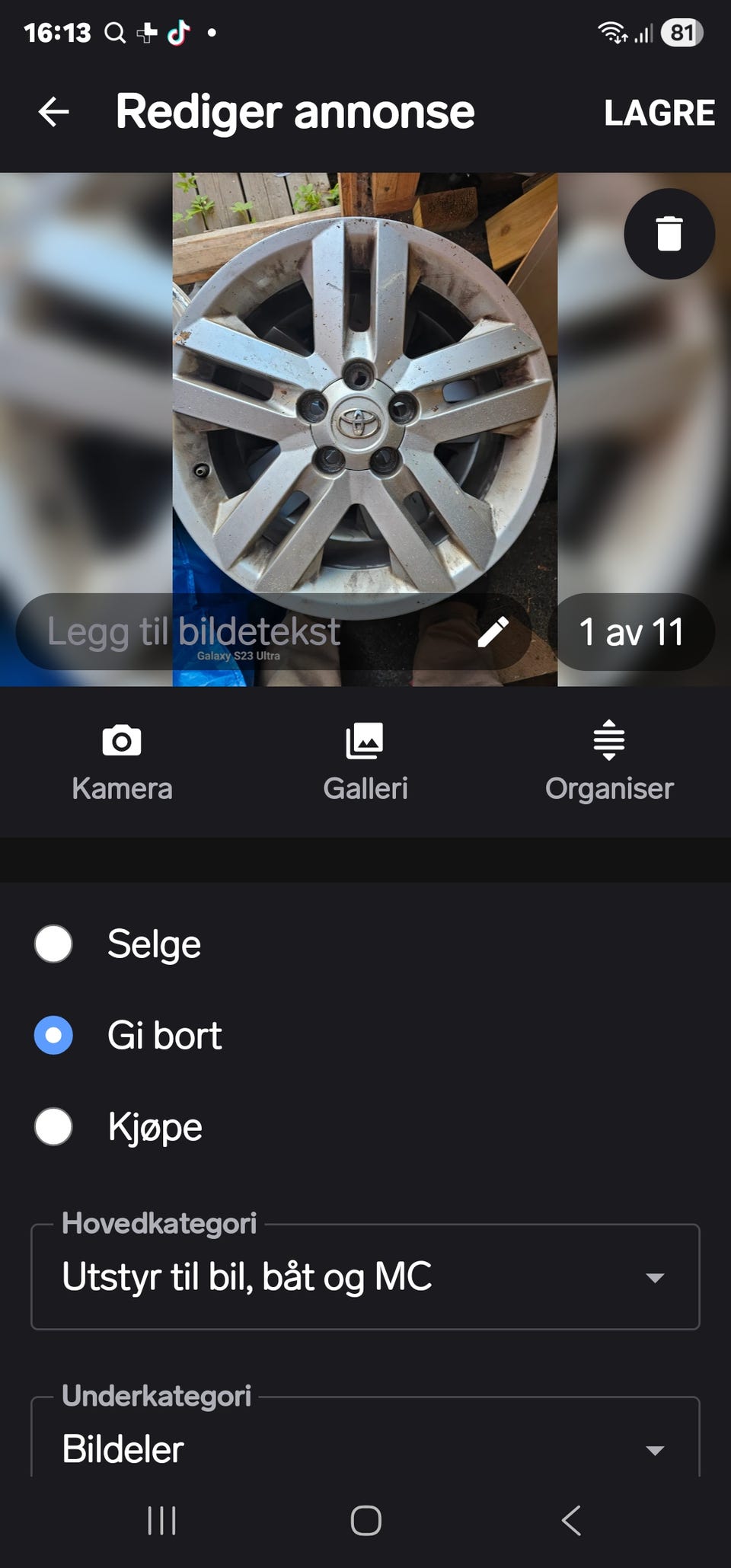Delete the current photo with the trash icon
The width and height of the screenshot is (731, 1568).
669,234
